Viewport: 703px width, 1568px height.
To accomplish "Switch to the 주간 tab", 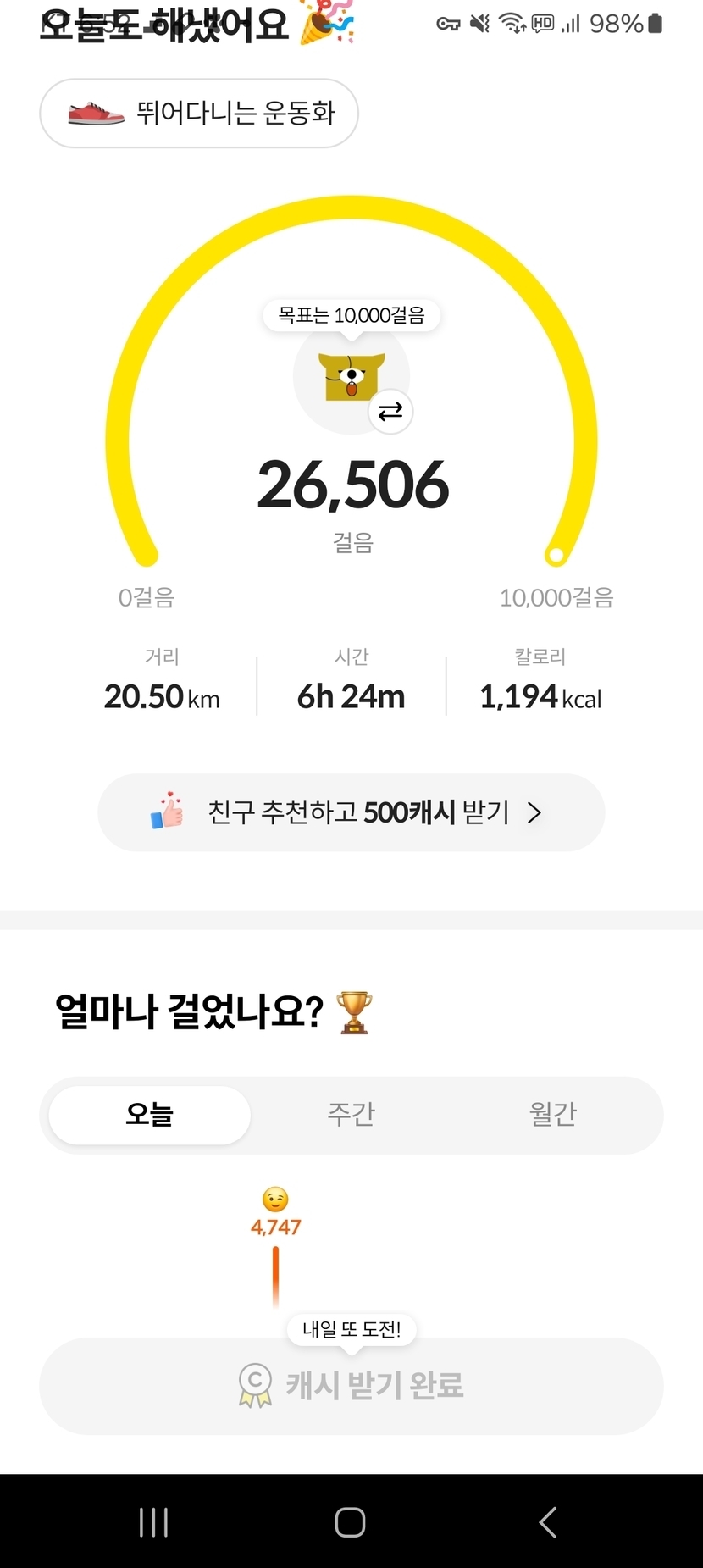I will [351, 1114].
